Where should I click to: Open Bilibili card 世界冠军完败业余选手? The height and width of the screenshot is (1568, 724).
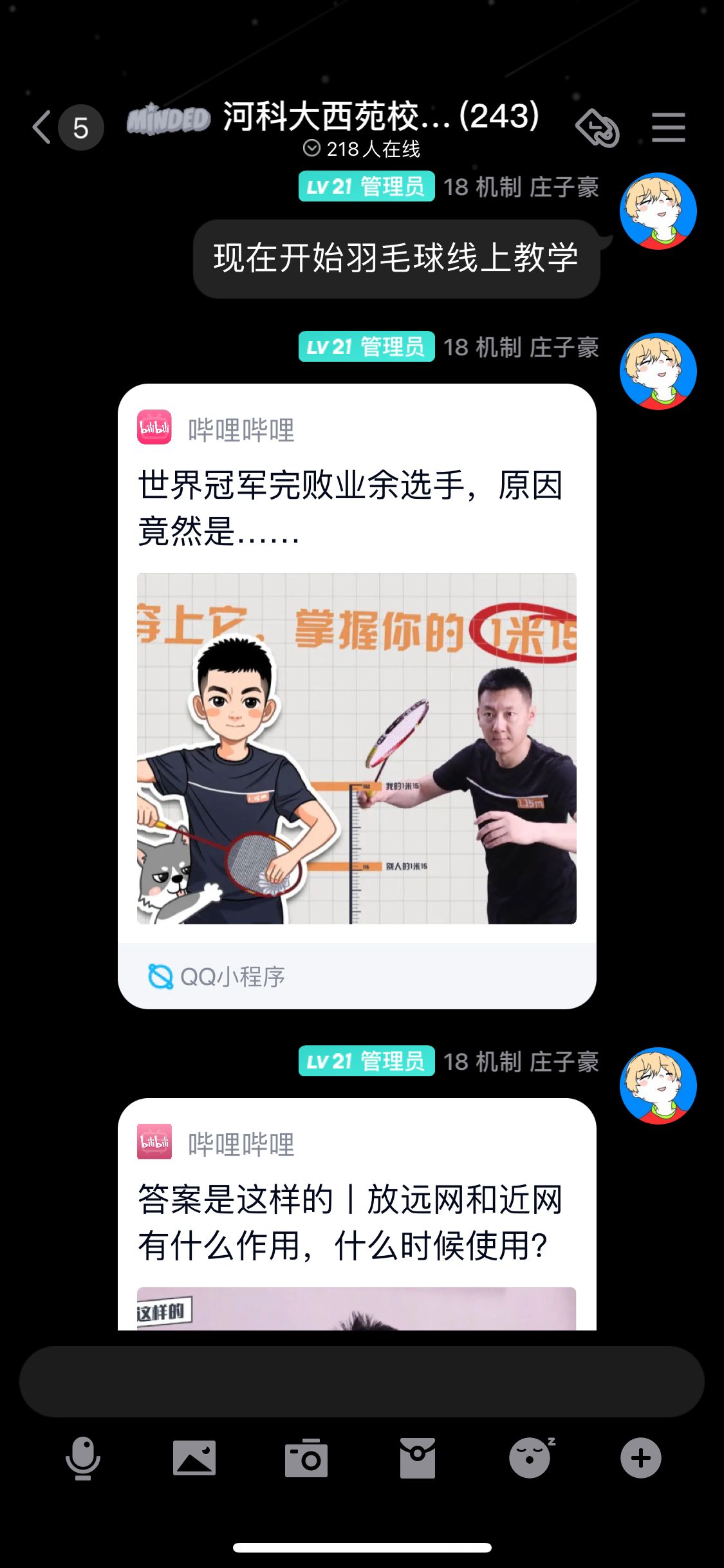pyautogui.click(x=357, y=695)
